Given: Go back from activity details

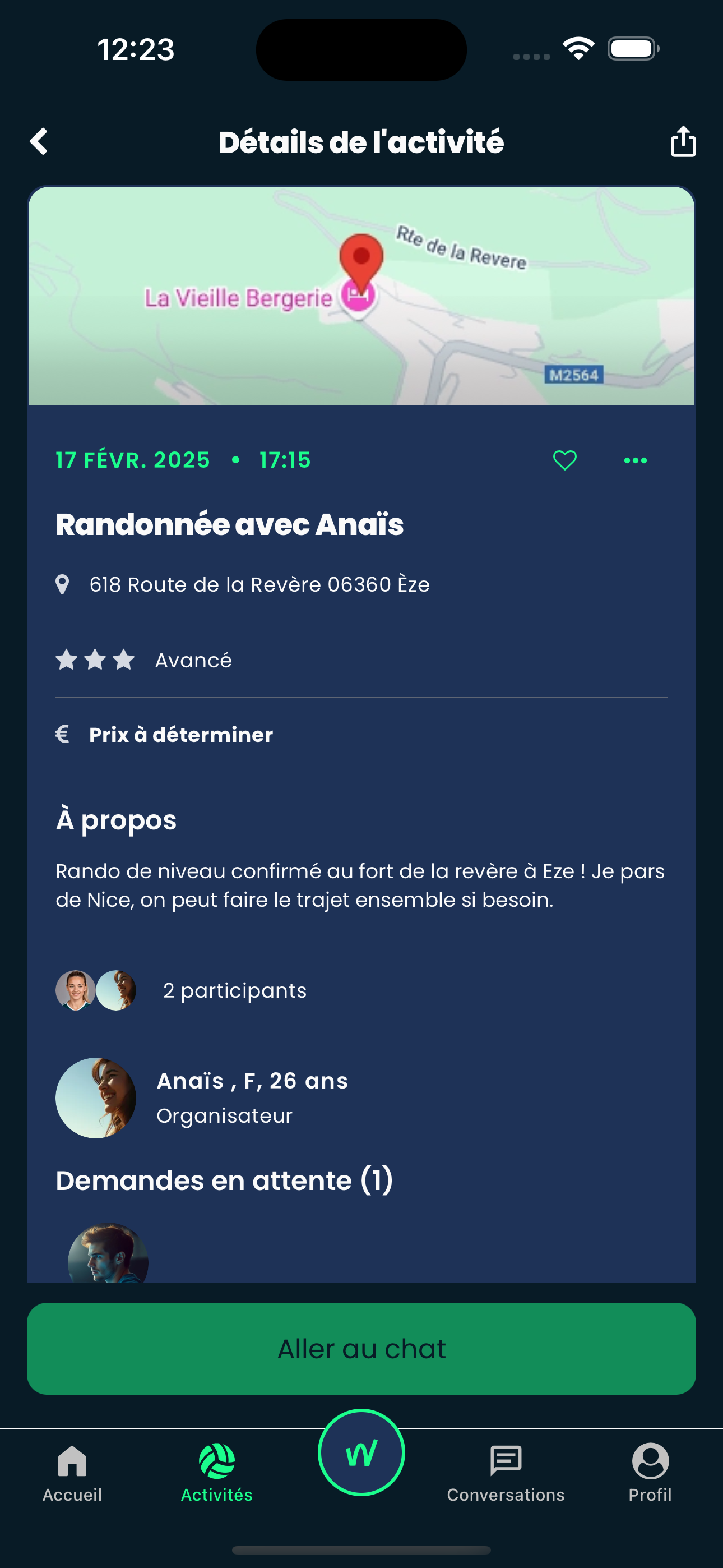Looking at the screenshot, I should (39, 141).
